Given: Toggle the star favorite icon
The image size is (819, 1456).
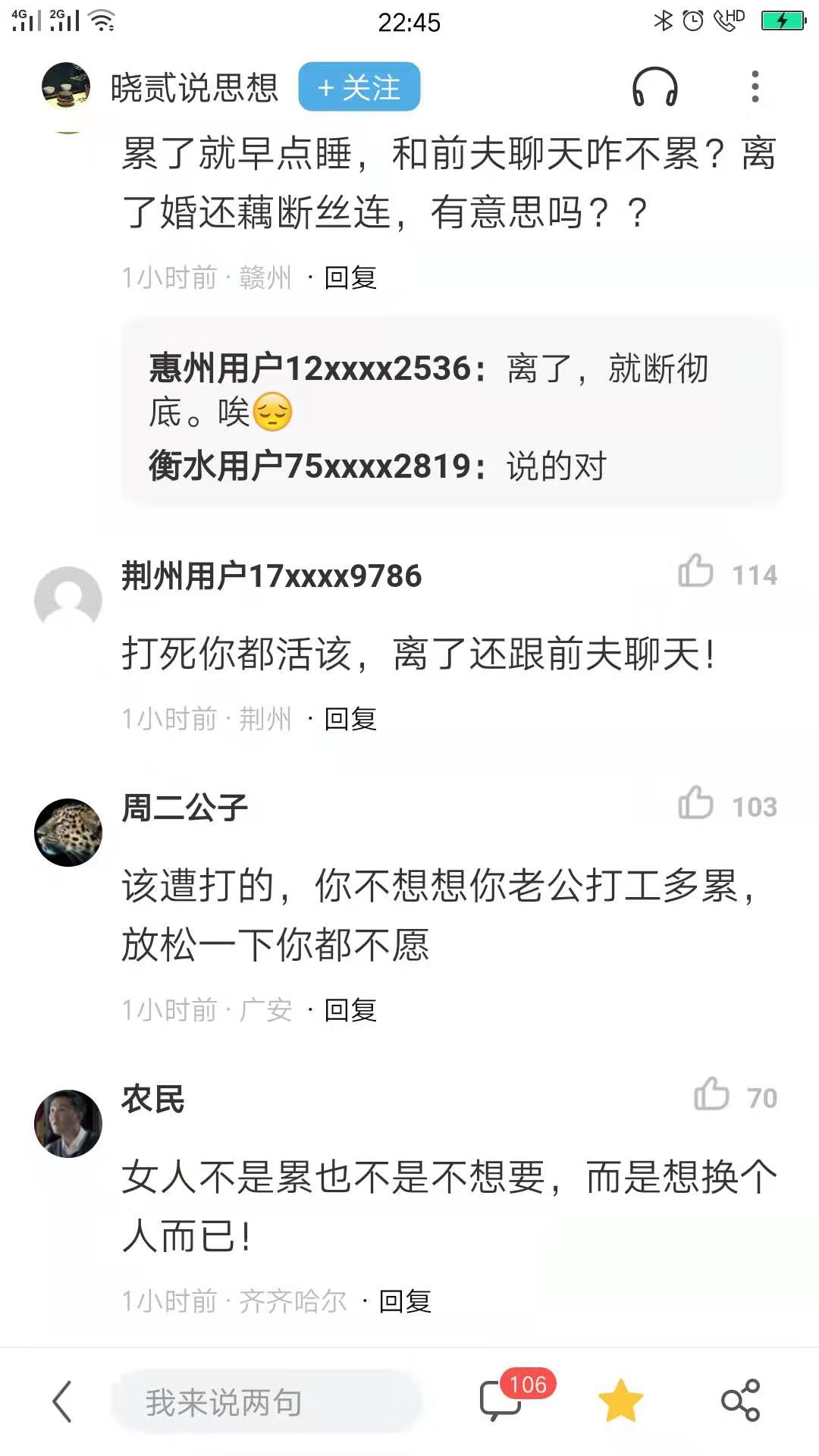Looking at the screenshot, I should [x=620, y=1401].
